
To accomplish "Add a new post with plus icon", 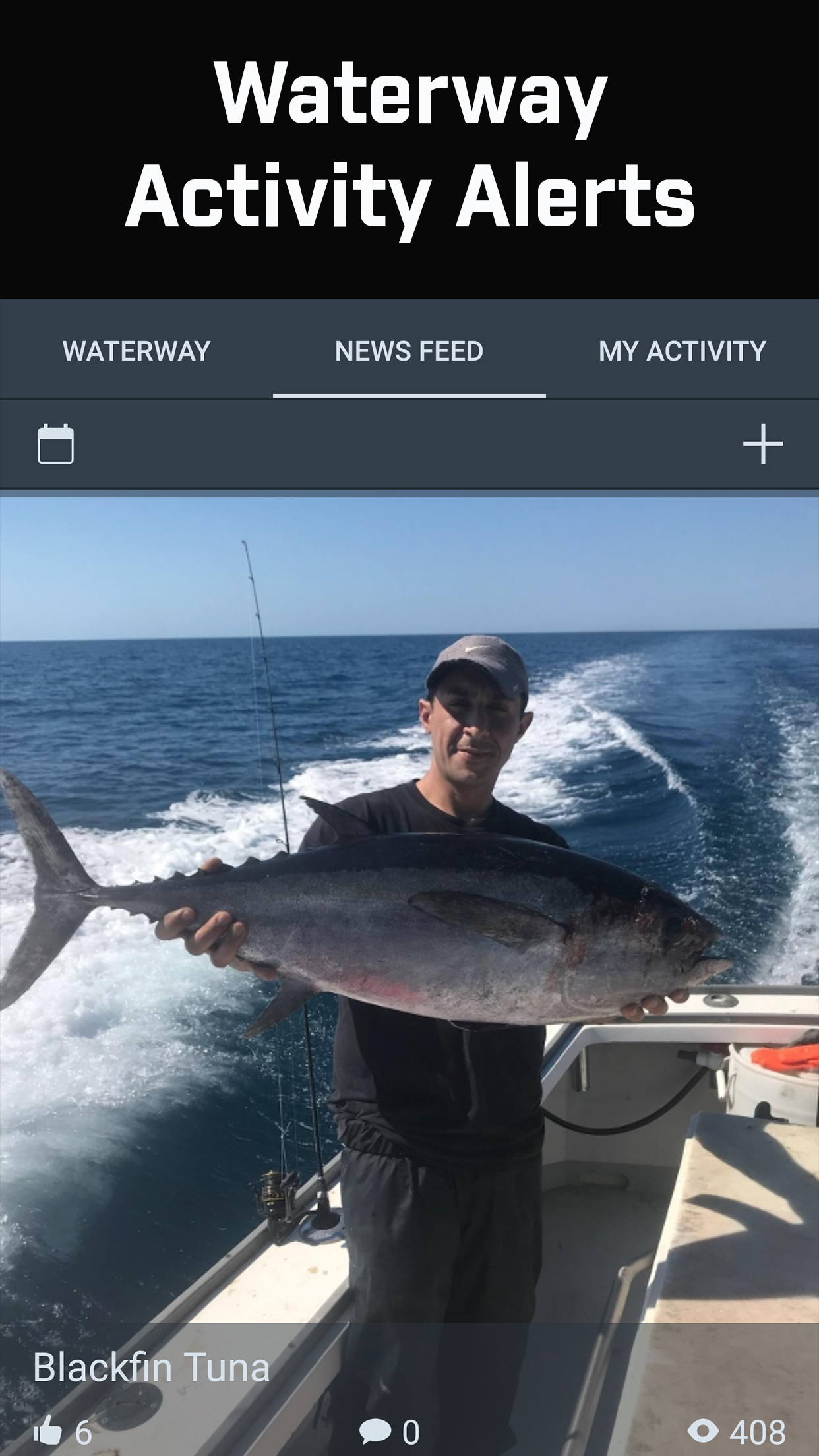I will pyautogui.click(x=763, y=444).
